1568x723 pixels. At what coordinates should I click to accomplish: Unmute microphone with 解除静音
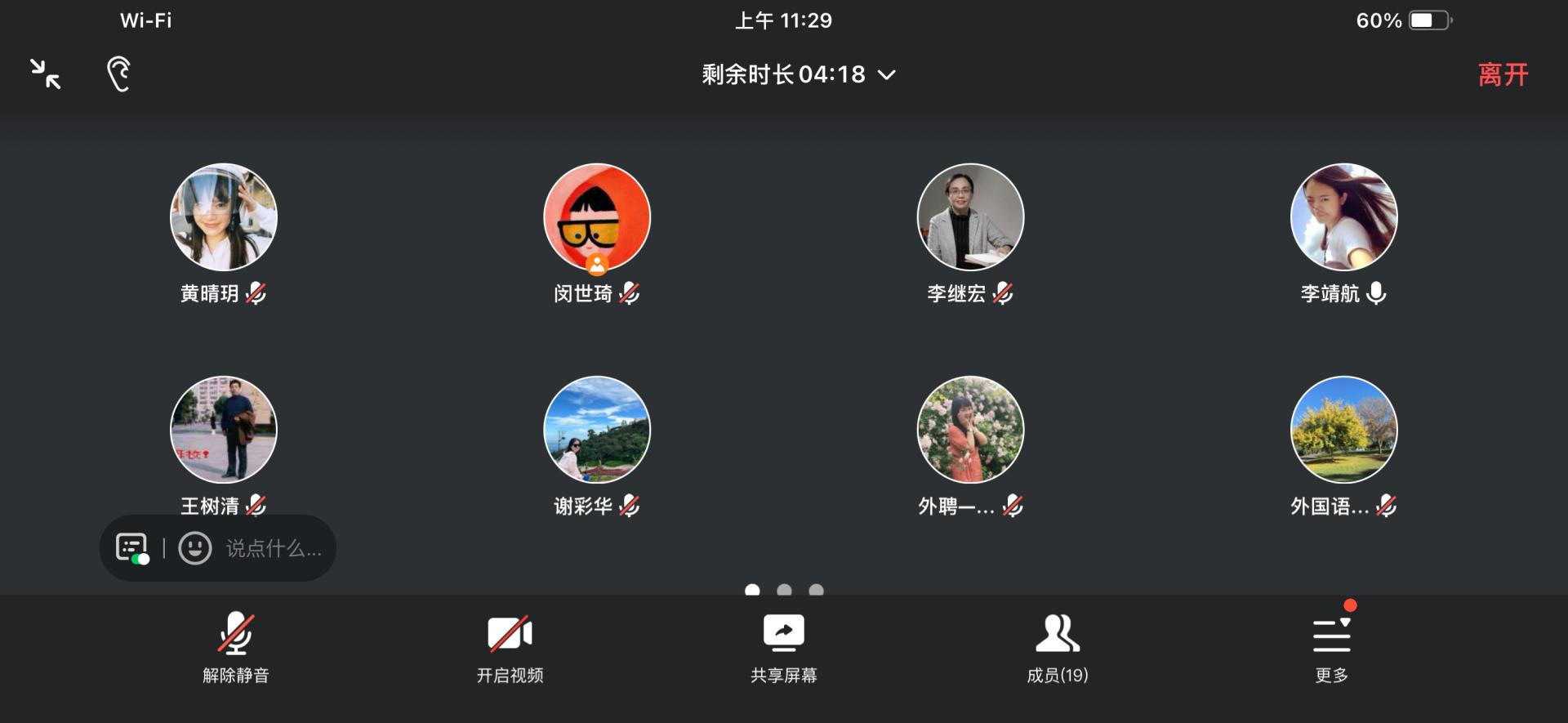click(x=236, y=646)
